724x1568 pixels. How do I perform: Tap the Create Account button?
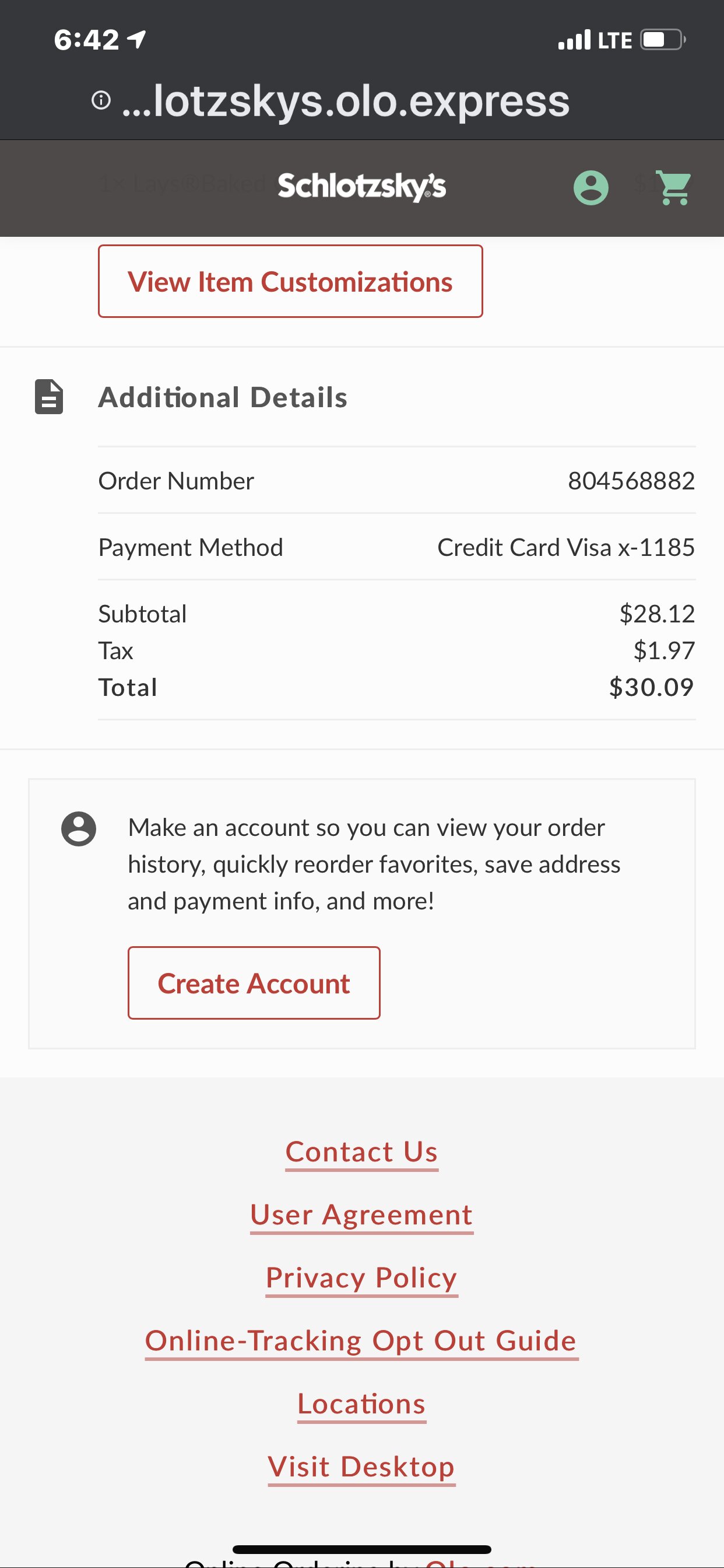coord(254,982)
